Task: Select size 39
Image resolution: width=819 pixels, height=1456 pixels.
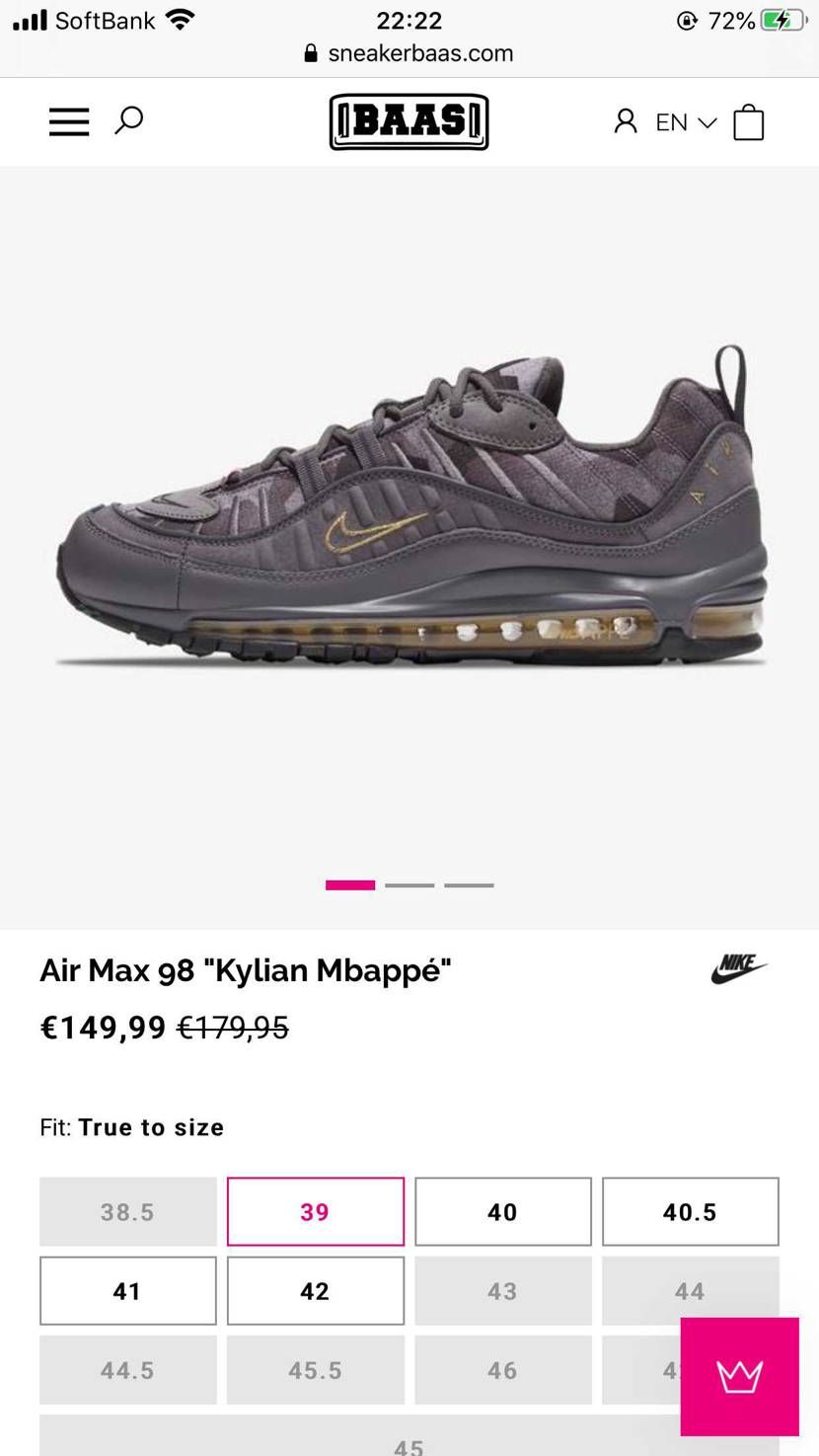Action: [x=316, y=1211]
